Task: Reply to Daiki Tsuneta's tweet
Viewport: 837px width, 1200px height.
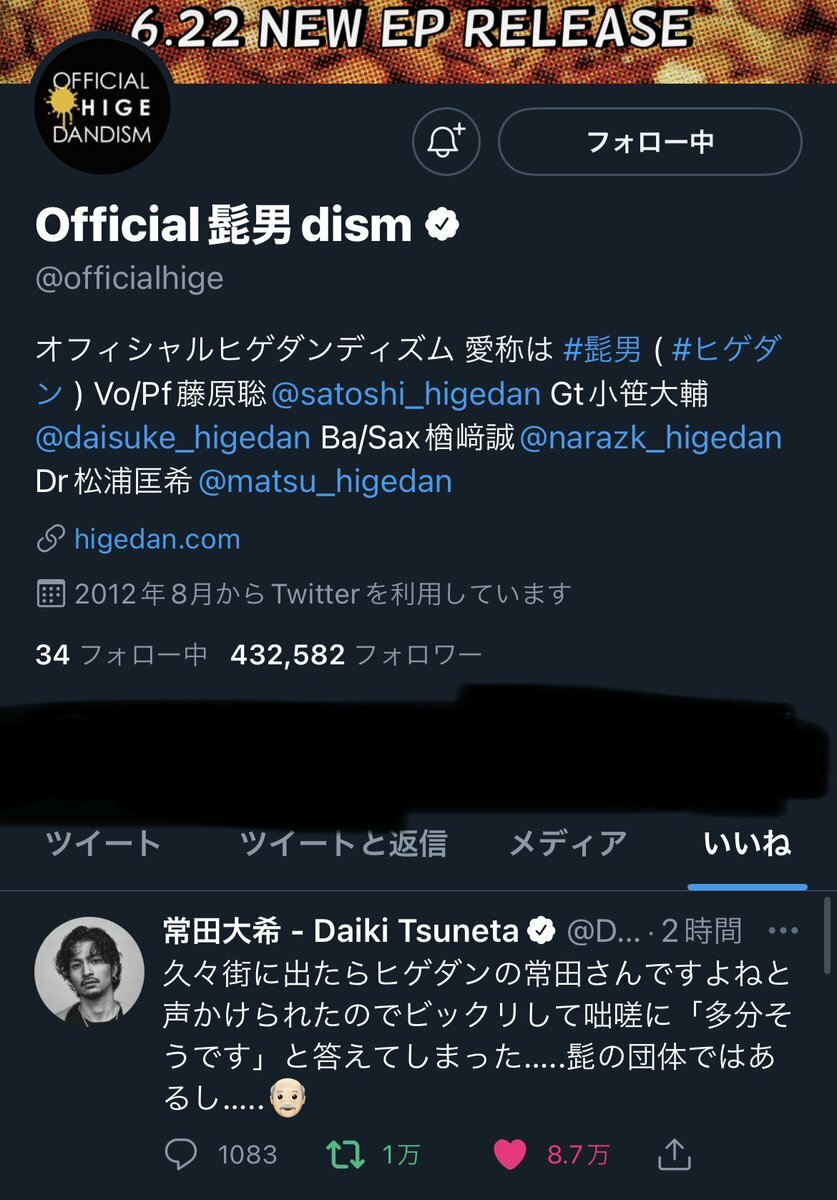Action: click(x=181, y=1155)
